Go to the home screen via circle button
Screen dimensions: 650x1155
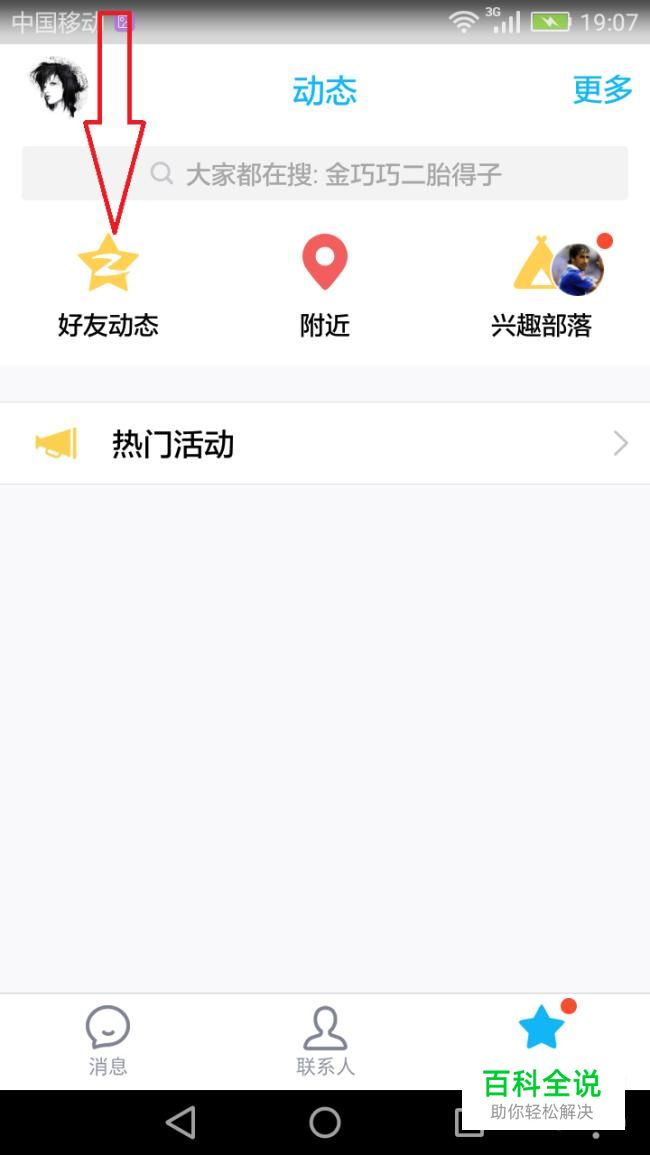(x=325, y=1123)
